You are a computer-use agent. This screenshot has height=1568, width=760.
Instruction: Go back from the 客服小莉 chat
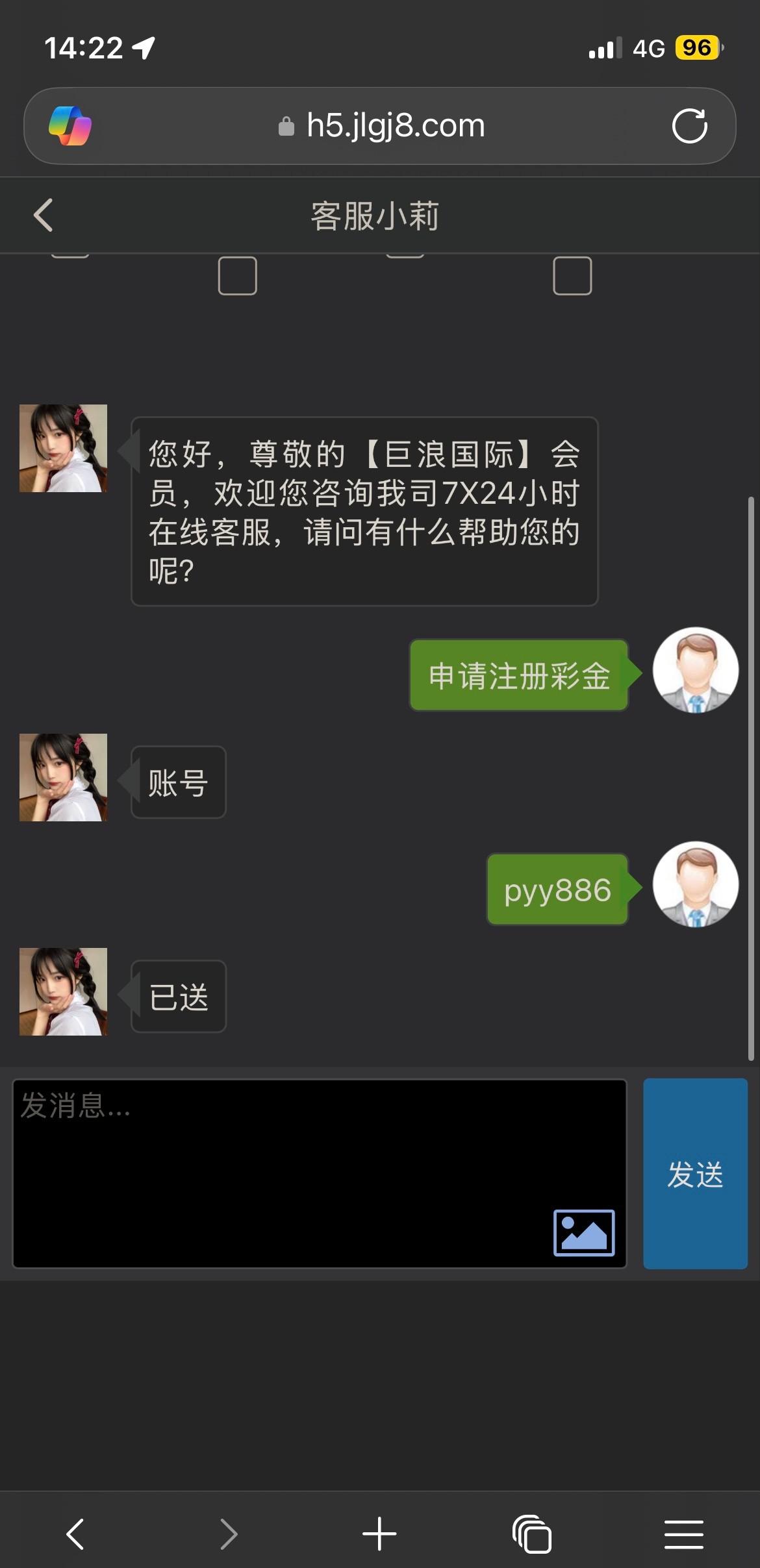click(43, 216)
